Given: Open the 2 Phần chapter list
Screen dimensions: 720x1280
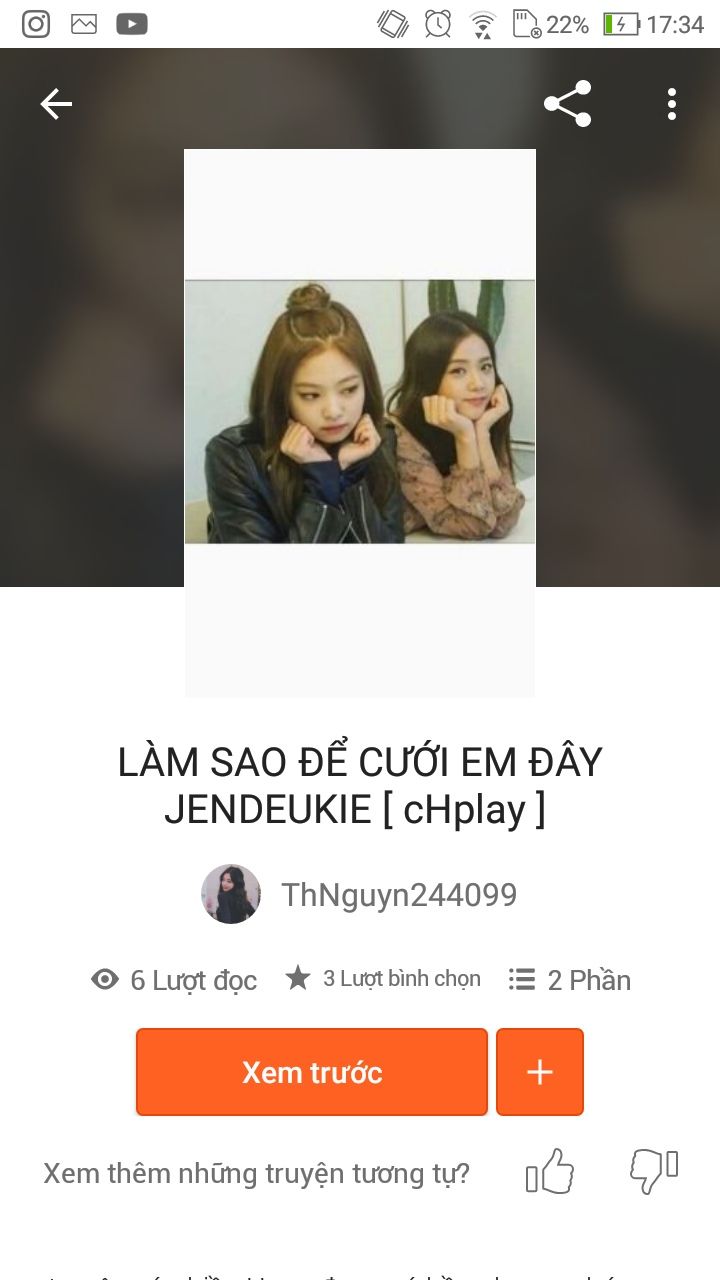Looking at the screenshot, I should (x=570, y=980).
